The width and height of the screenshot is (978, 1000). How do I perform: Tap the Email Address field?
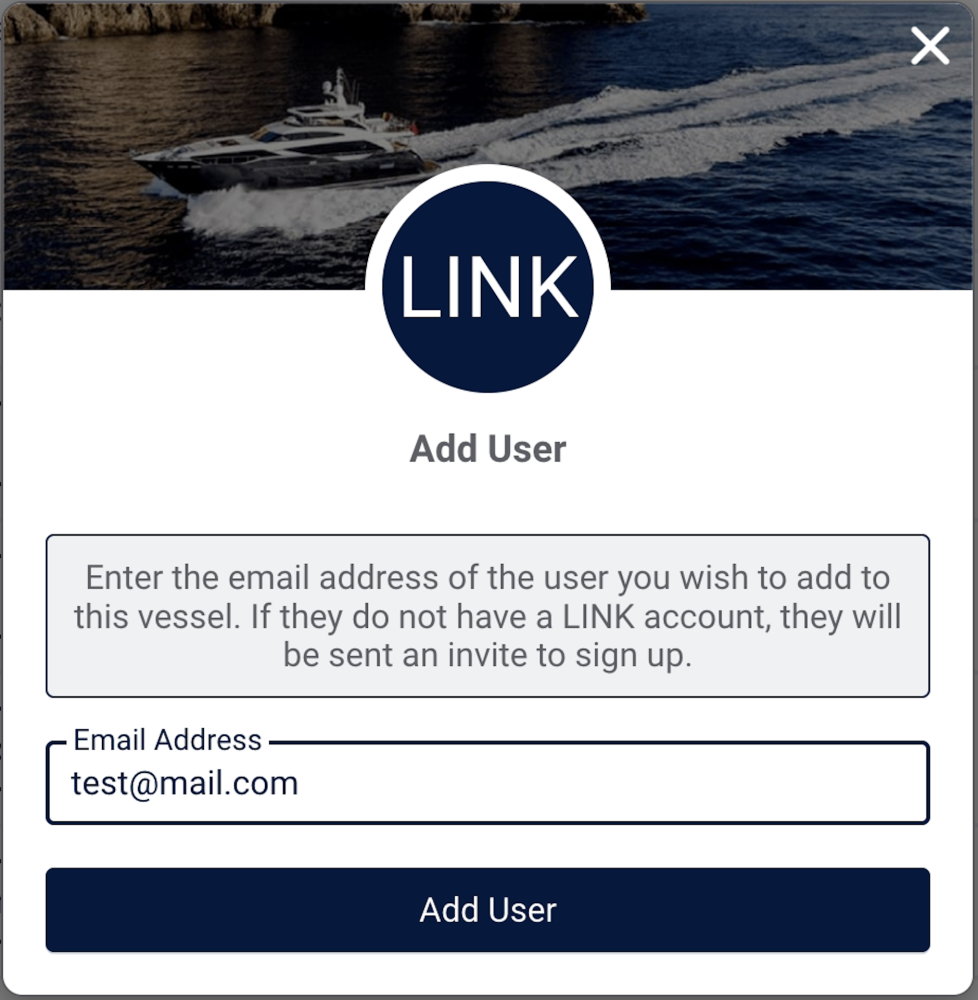pyautogui.click(x=487, y=783)
